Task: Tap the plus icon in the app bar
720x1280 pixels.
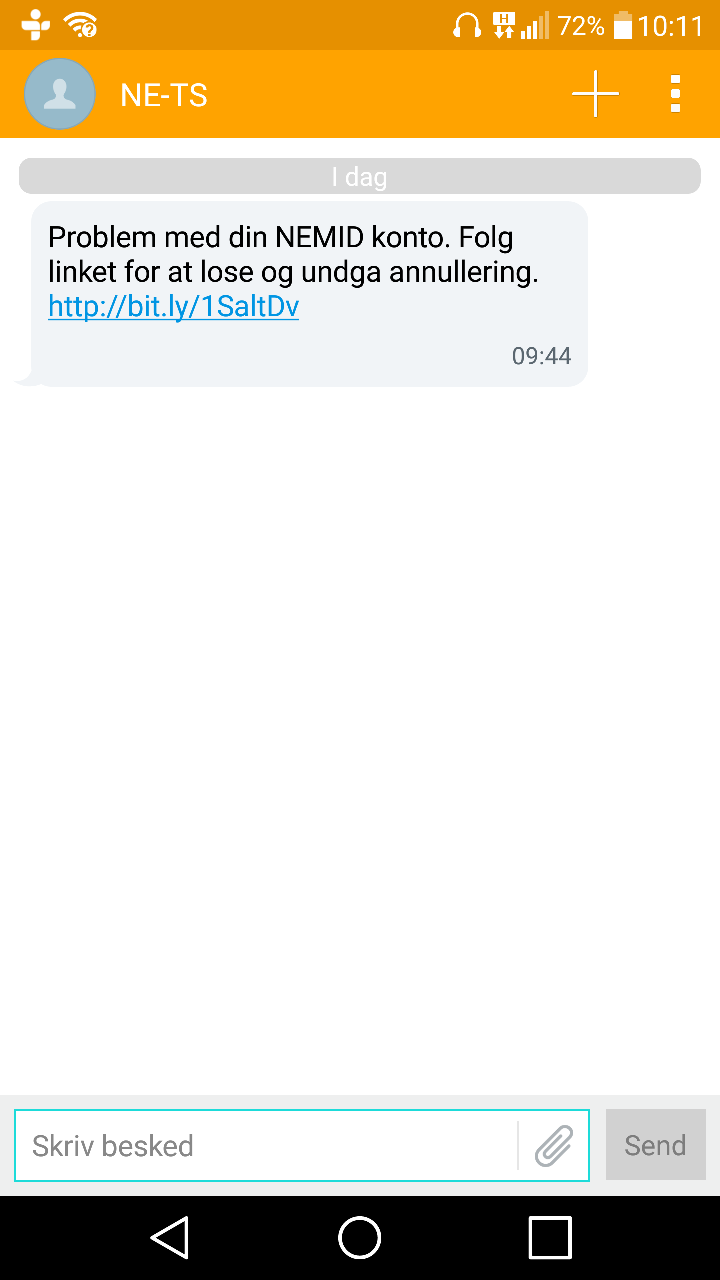Action: click(x=596, y=94)
